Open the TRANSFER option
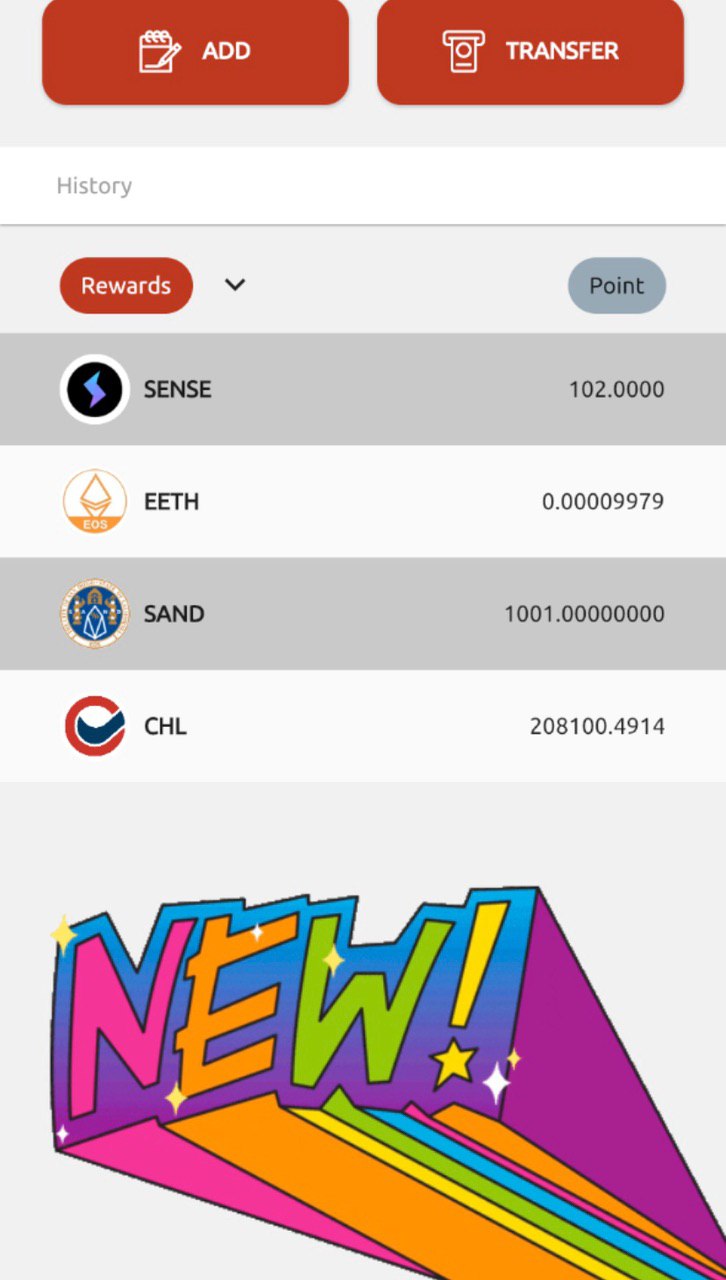The width and height of the screenshot is (726, 1280). pyautogui.click(x=530, y=51)
